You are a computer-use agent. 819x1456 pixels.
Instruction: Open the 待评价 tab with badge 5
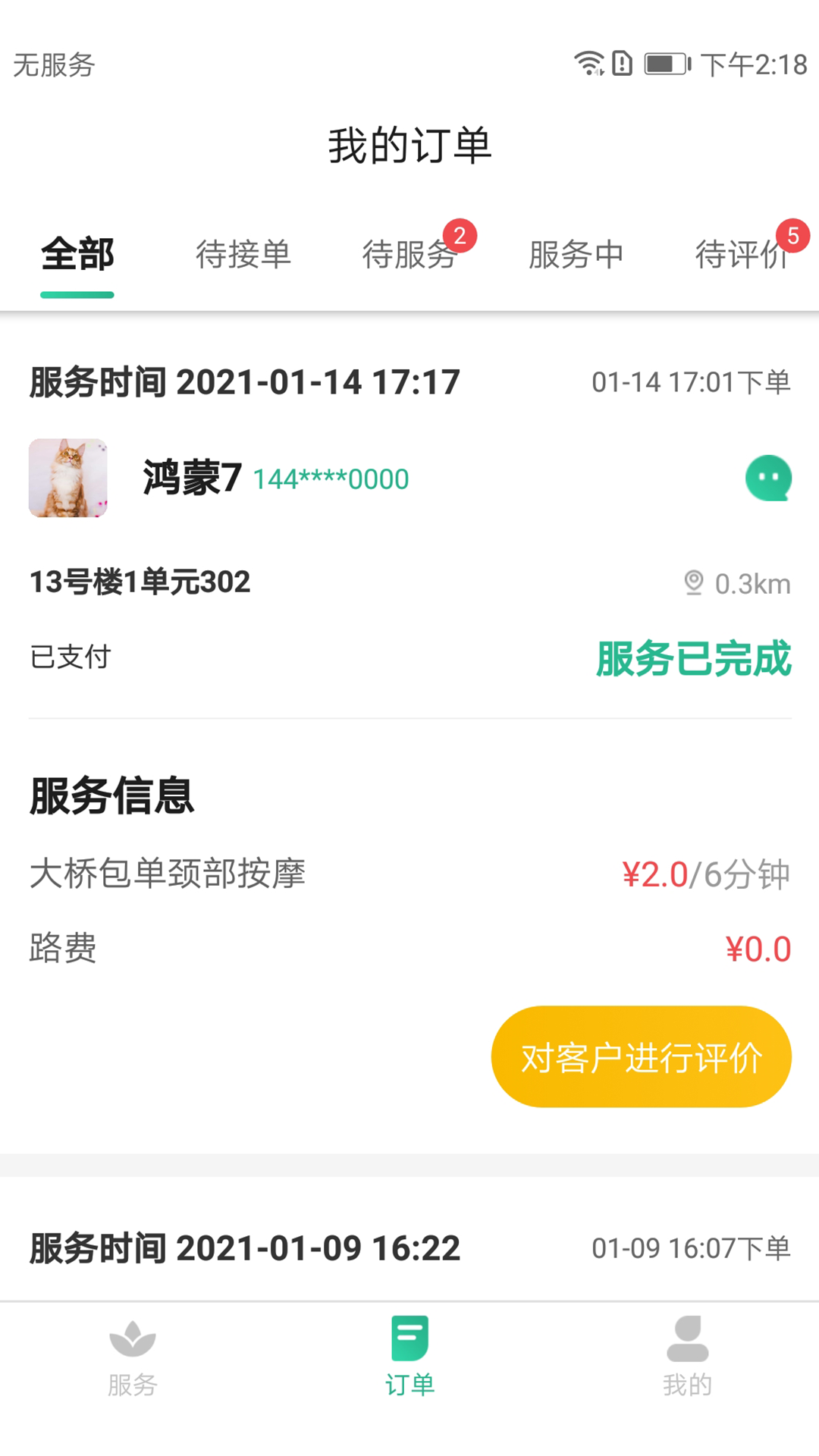[x=741, y=255]
